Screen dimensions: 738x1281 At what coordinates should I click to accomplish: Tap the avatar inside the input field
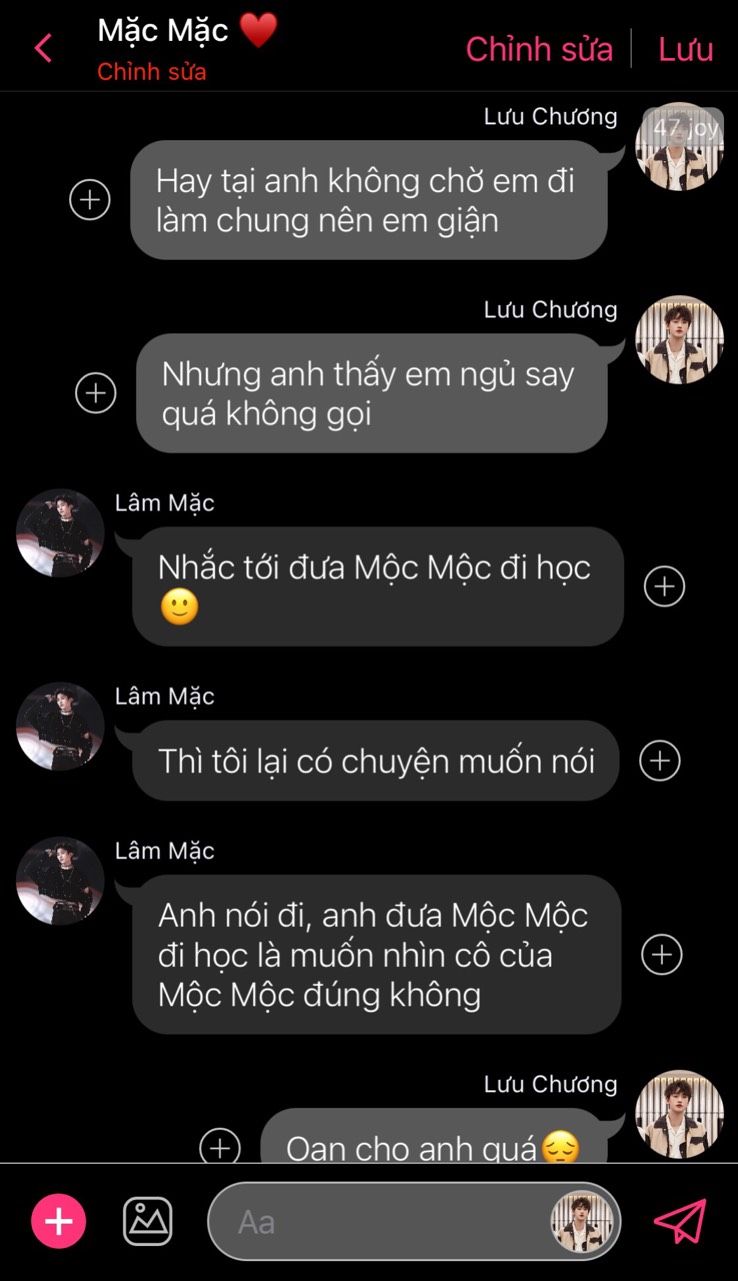[x=583, y=1222]
